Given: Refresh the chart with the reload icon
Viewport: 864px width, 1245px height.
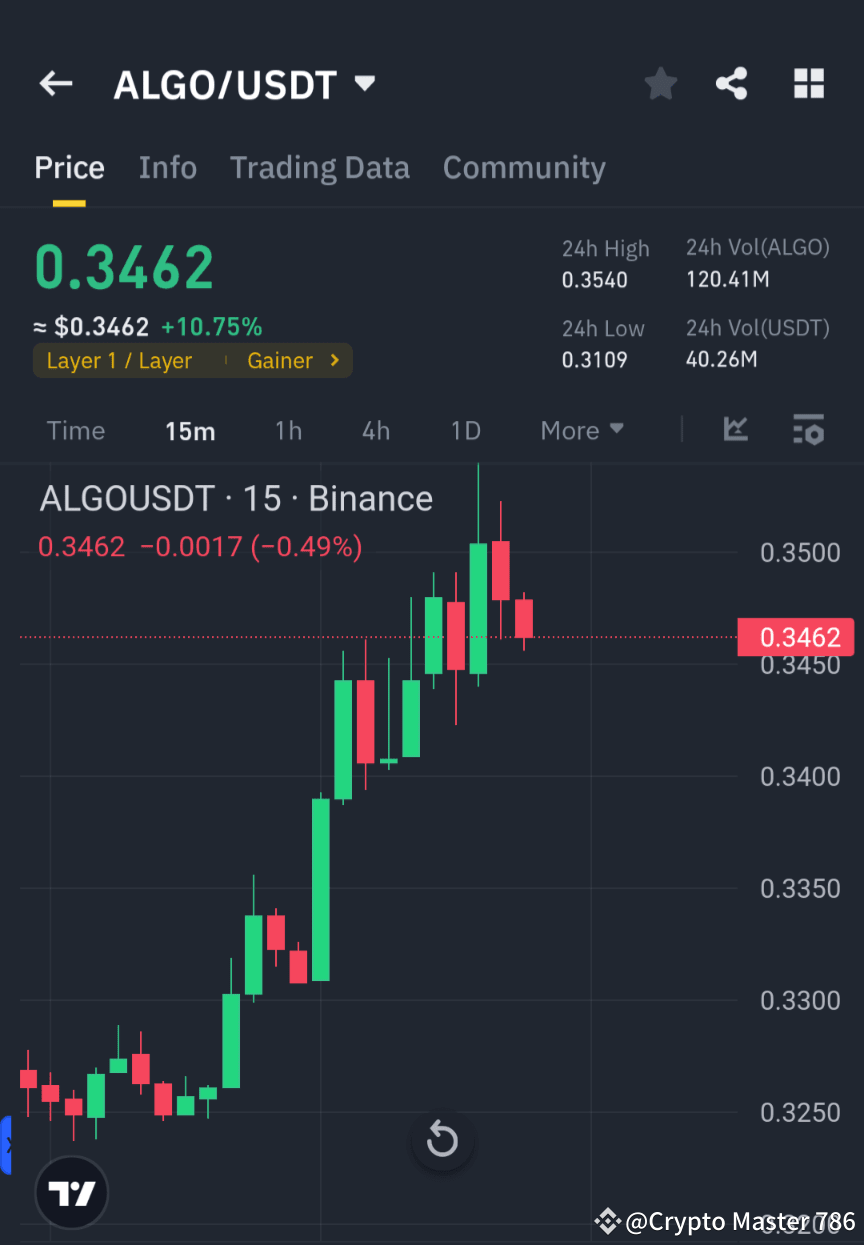Looking at the screenshot, I should pos(442,1139).
